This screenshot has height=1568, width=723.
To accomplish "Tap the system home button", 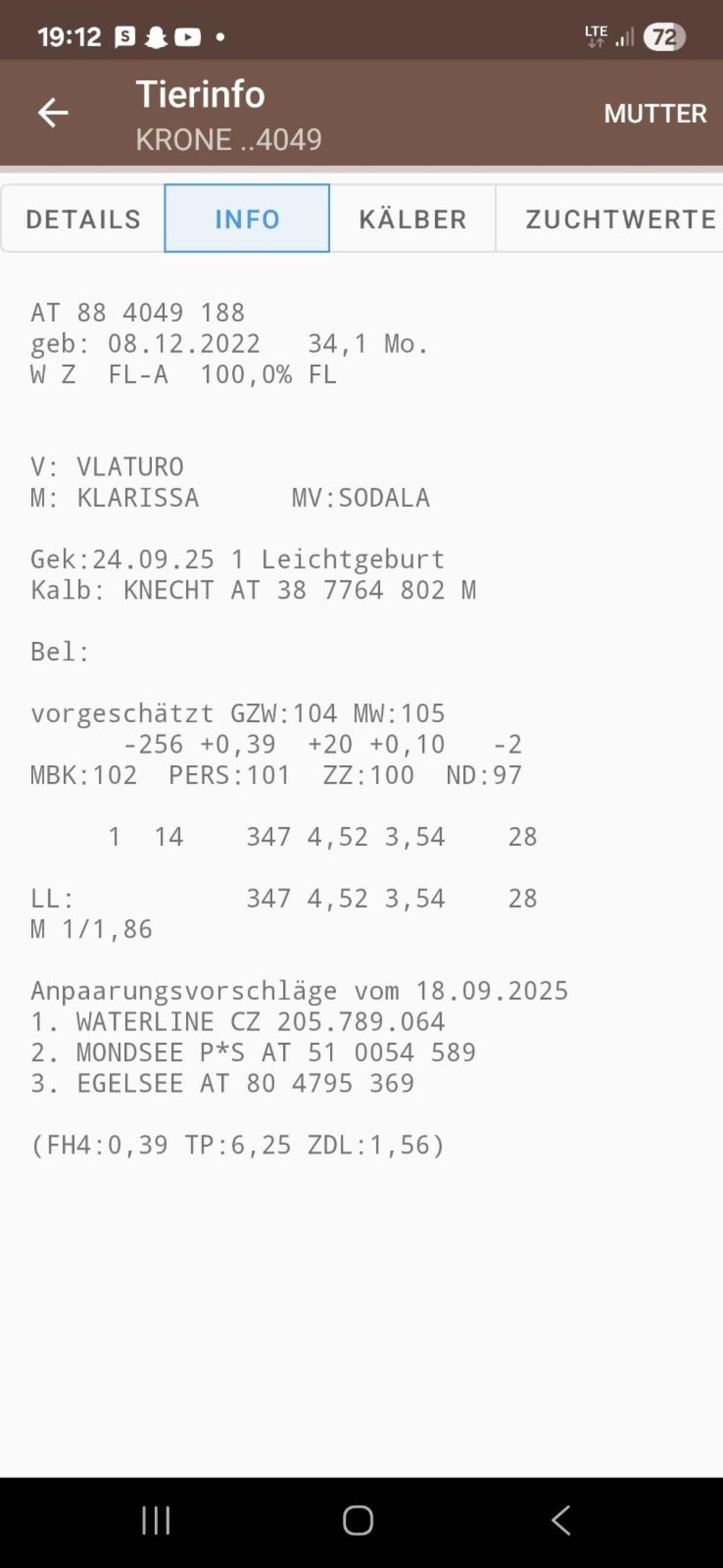I will coord(358,1520).
